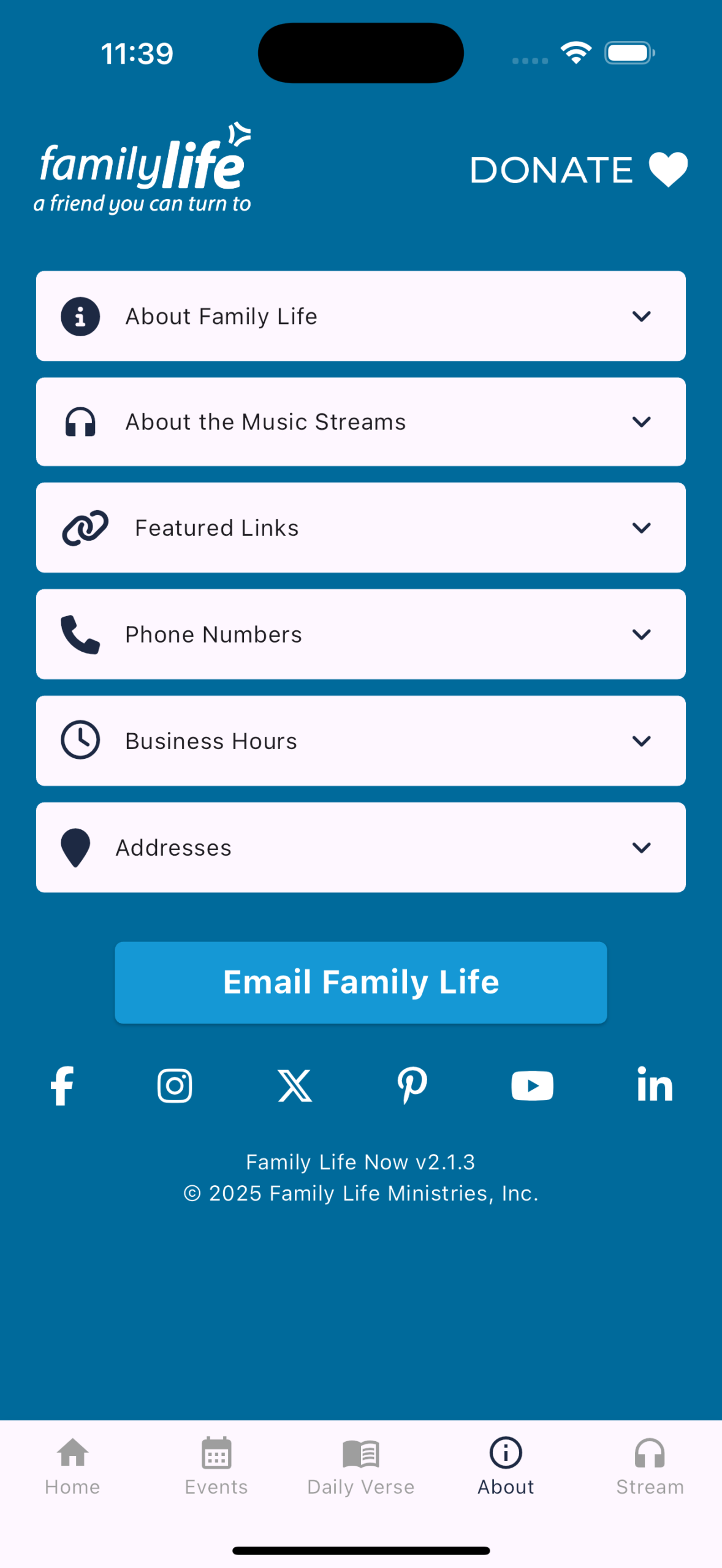
Task: Open the Instagram profile icon
Action: pyautogui.click(x=175, y=1085)
